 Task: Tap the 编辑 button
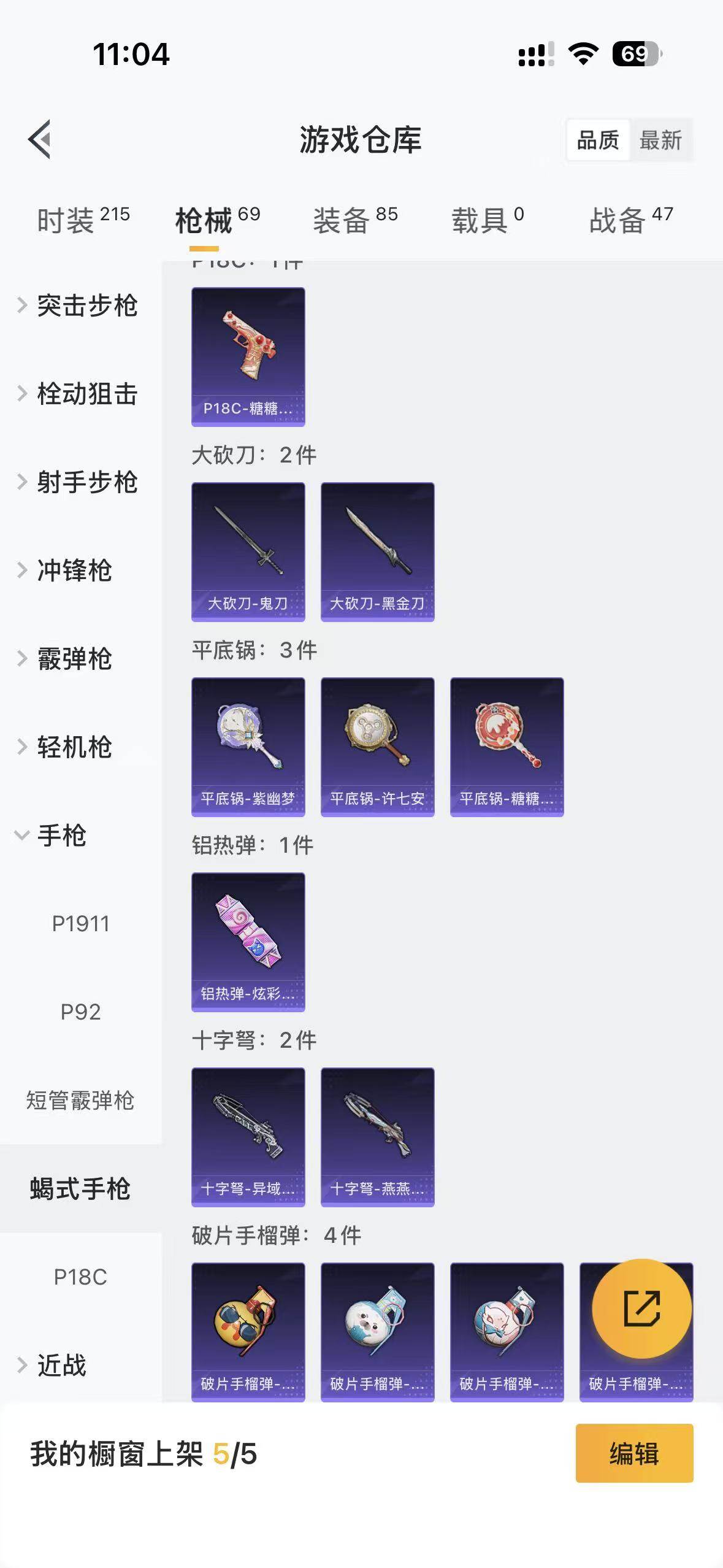point(634,1453)
